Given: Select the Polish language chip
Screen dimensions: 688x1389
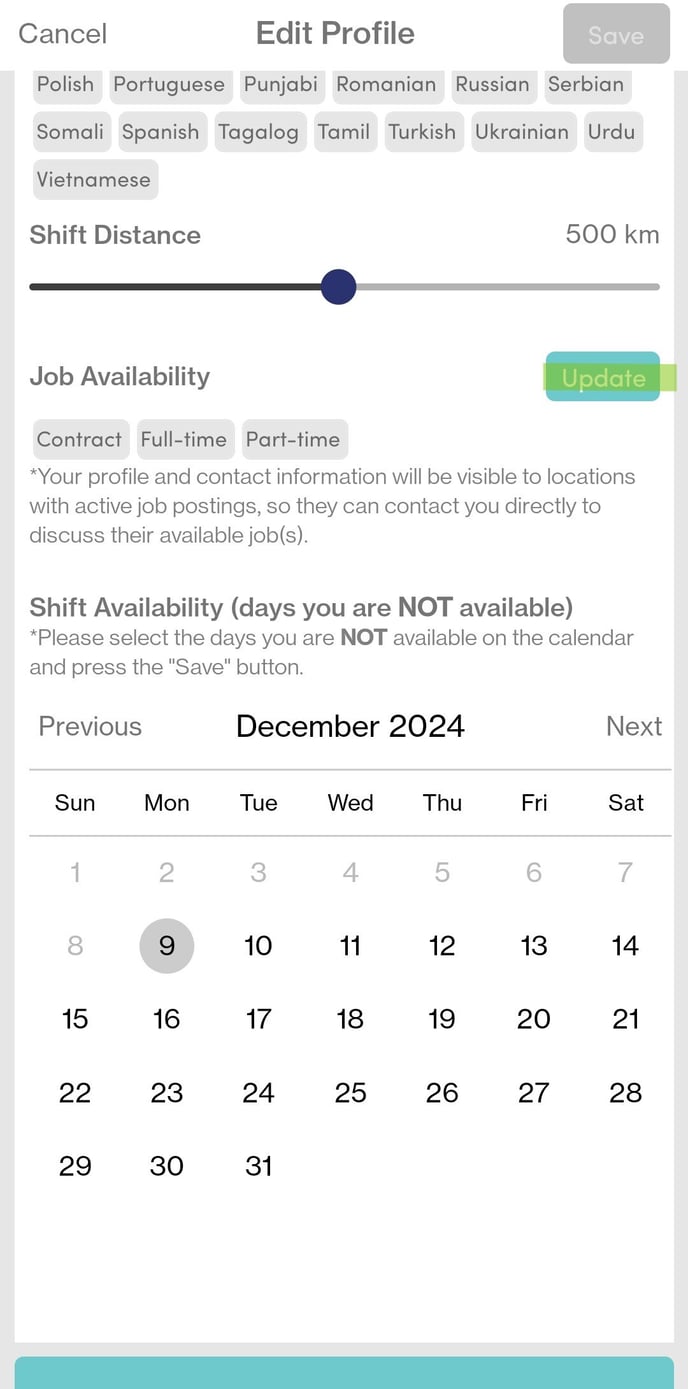Looking at the screenshot, I should [x=66, y=85].
